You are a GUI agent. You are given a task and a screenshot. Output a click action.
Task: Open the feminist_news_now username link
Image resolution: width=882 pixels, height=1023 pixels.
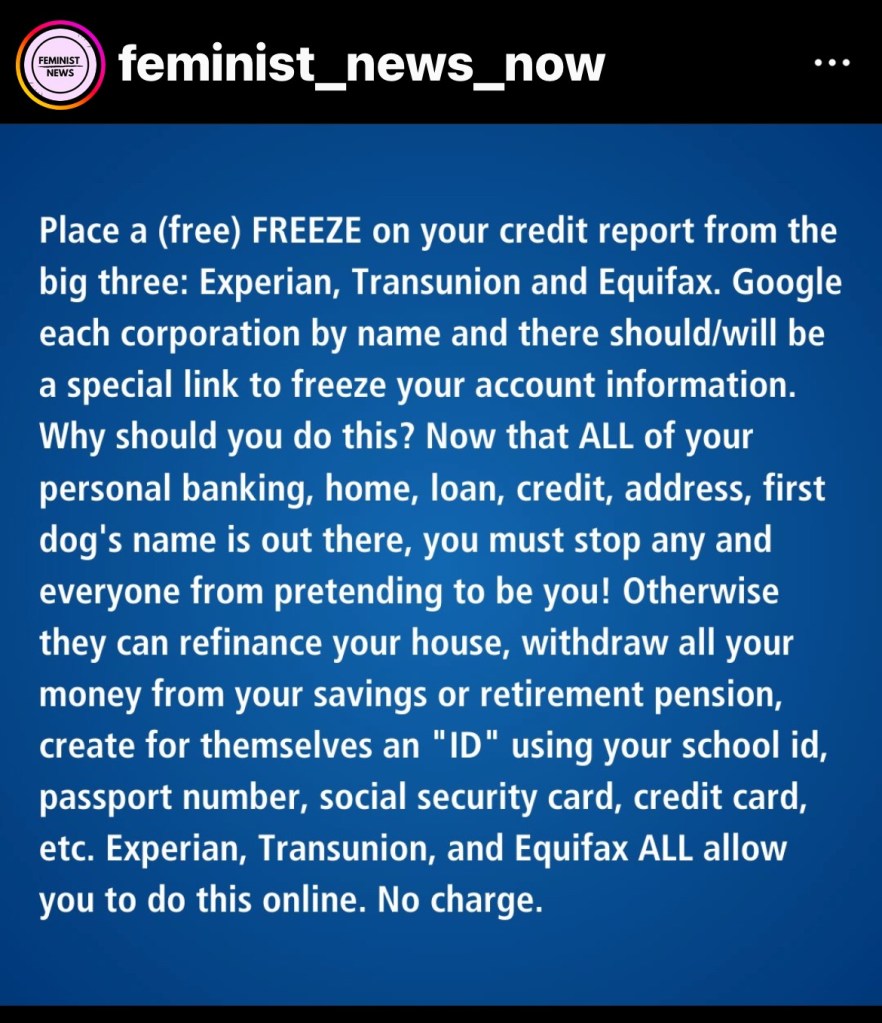pyautogui.click(x=361, y=64)
